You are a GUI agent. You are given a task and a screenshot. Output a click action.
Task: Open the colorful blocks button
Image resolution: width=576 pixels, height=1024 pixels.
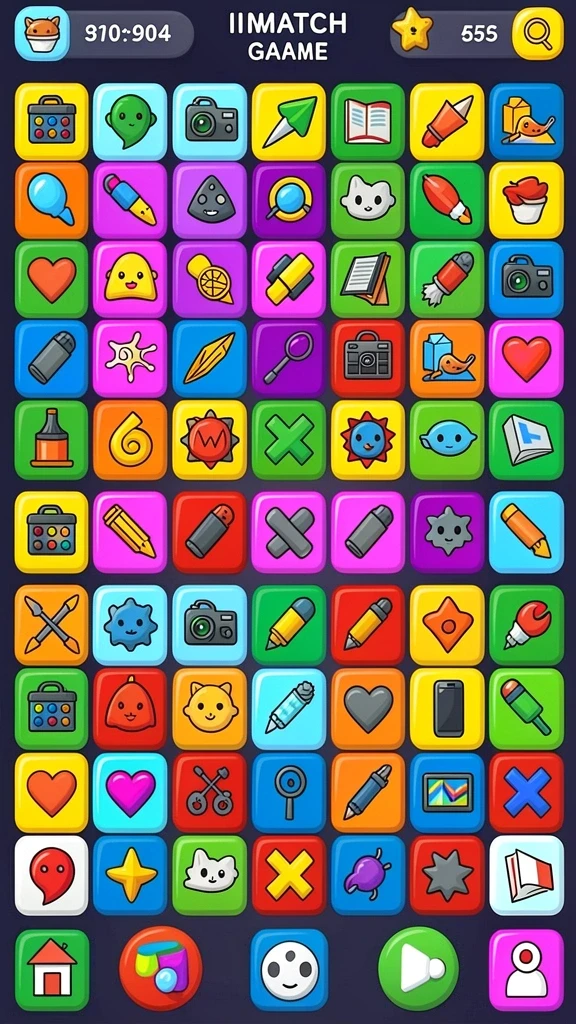coord(161,968)
